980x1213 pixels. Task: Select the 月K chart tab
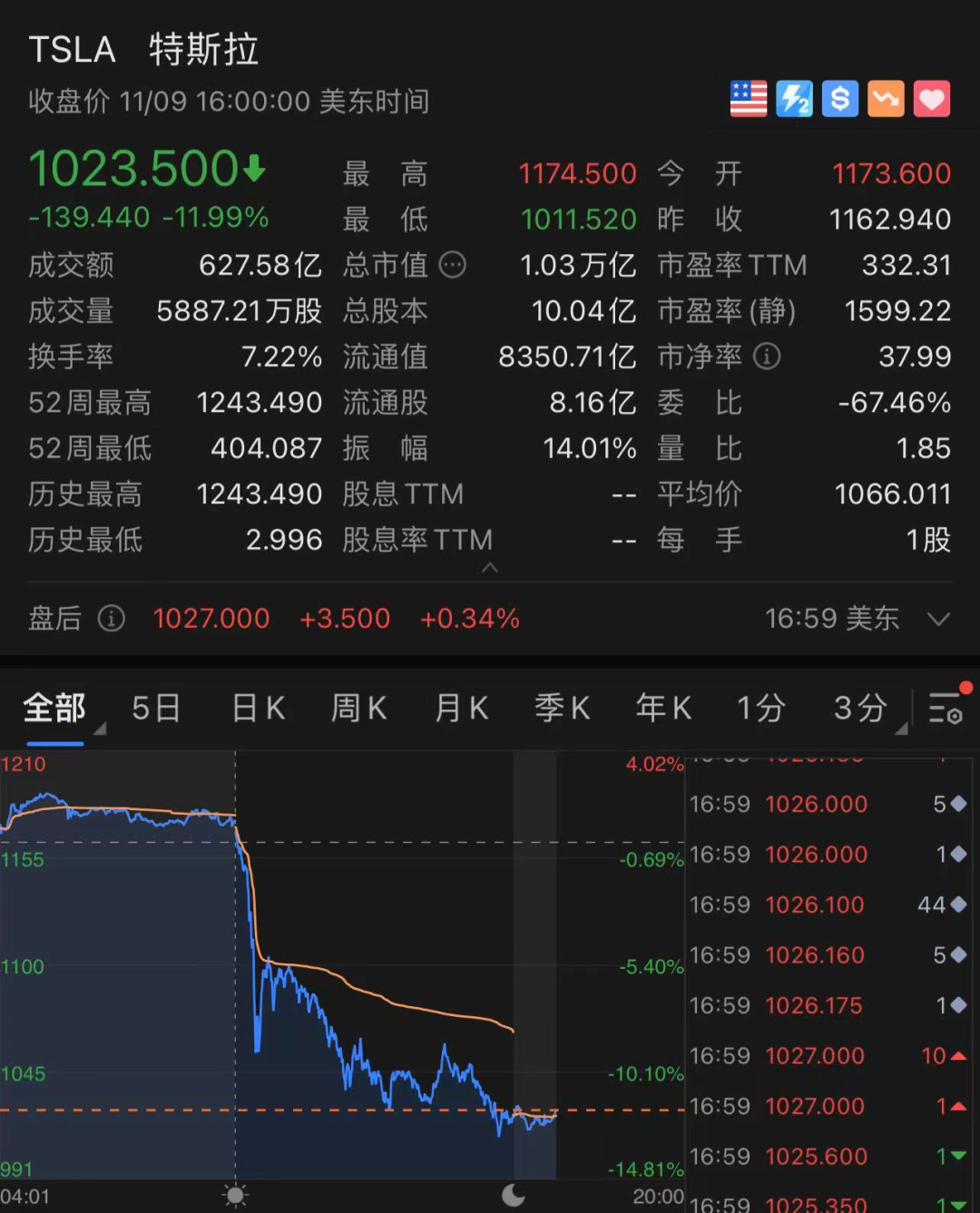(461, 709)
